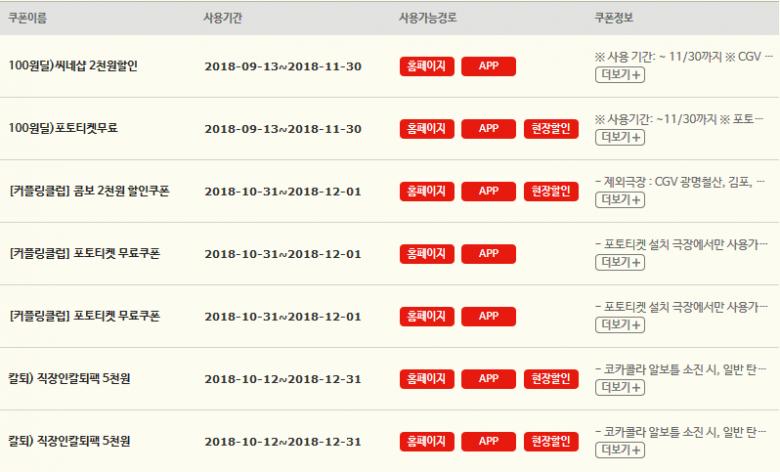Open 더보기 for 콤보 2천원 할인쿠폰
Screen dimensions: 780x472
(619, 200)
